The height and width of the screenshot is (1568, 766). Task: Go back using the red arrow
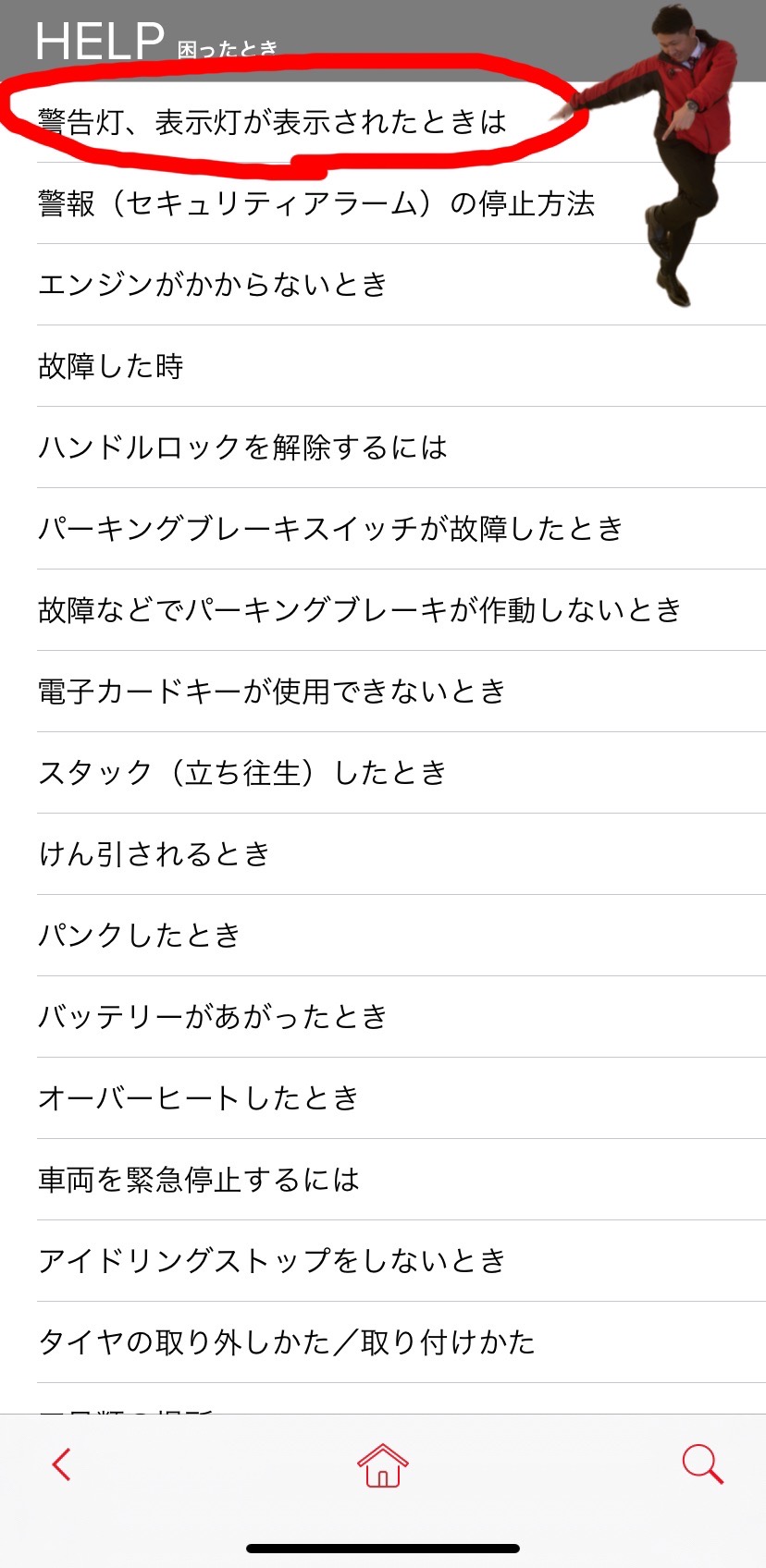coord(62,1464)
